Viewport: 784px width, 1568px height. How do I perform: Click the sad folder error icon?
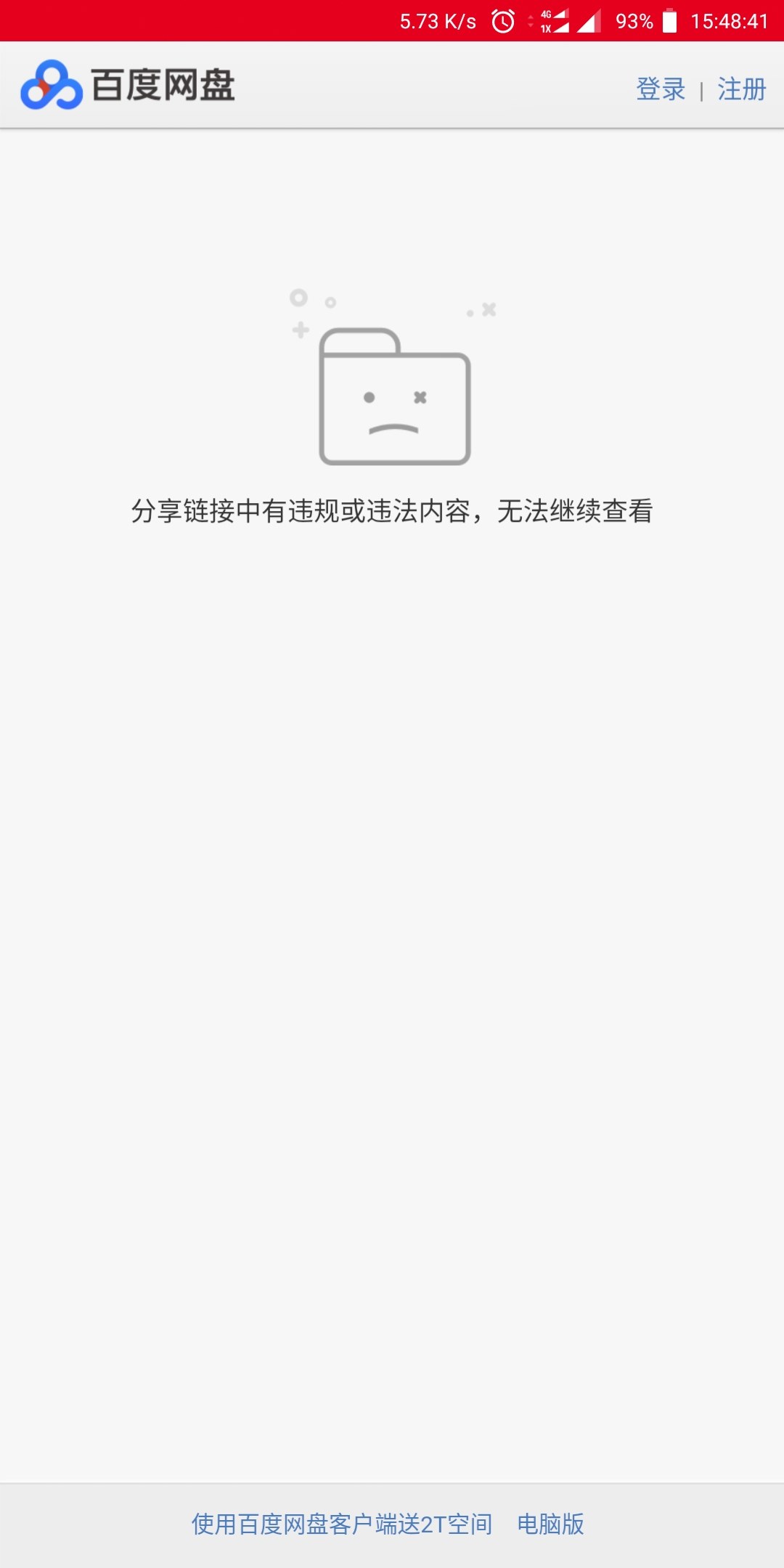click(392, 403)
